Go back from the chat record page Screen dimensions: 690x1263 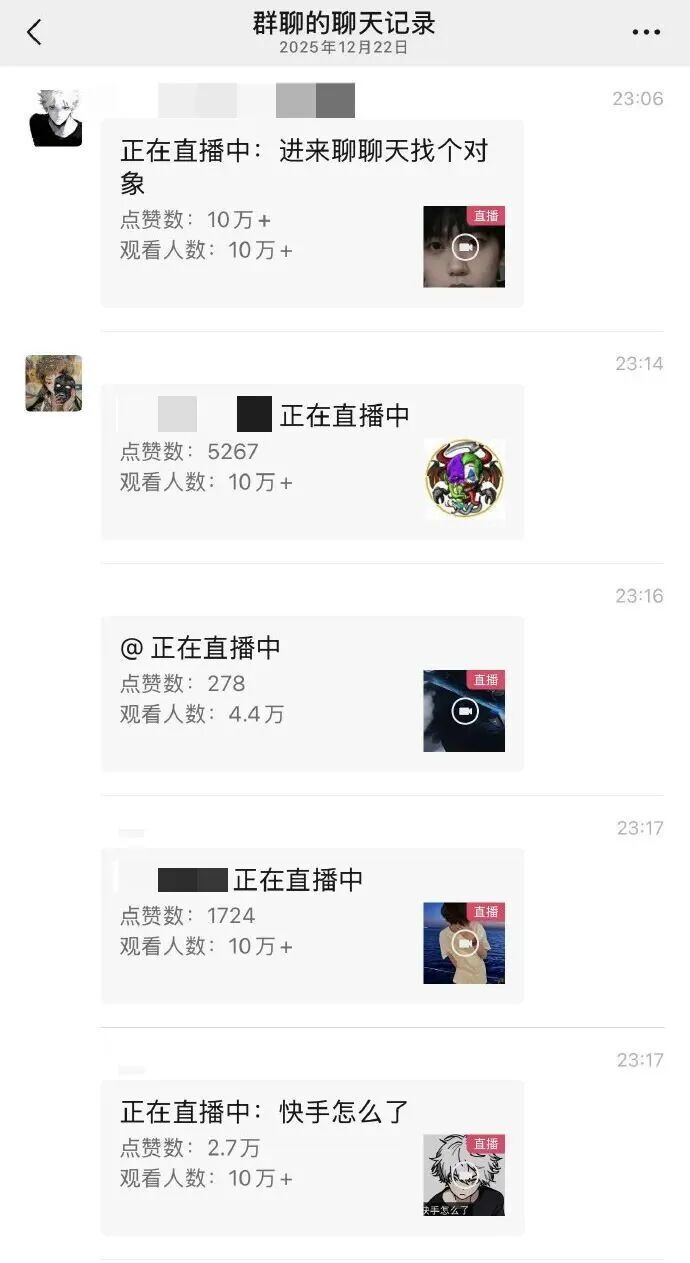pyautogui.click(x=34, y=33)
